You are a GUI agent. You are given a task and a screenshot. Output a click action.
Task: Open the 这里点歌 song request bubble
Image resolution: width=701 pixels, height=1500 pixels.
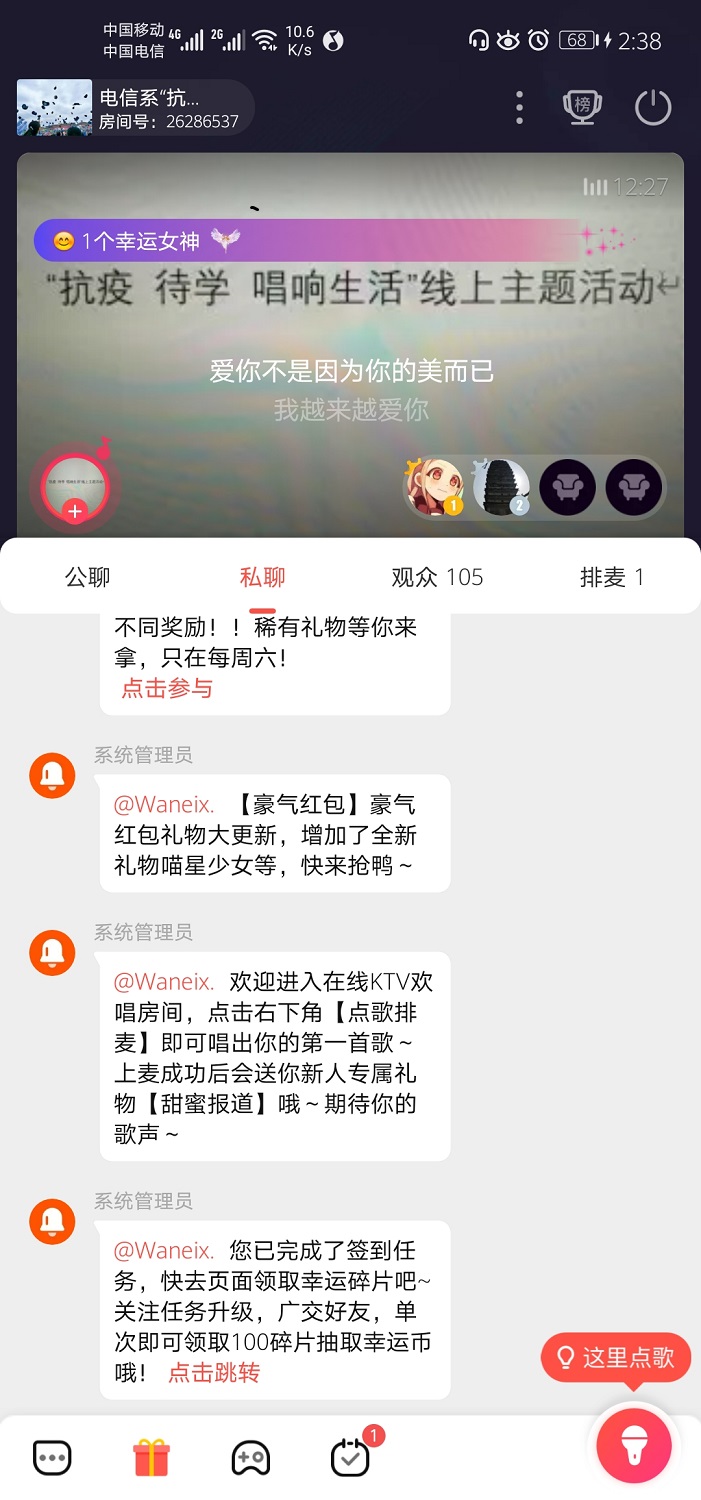pyautogui.click(x=616, y=1357)
